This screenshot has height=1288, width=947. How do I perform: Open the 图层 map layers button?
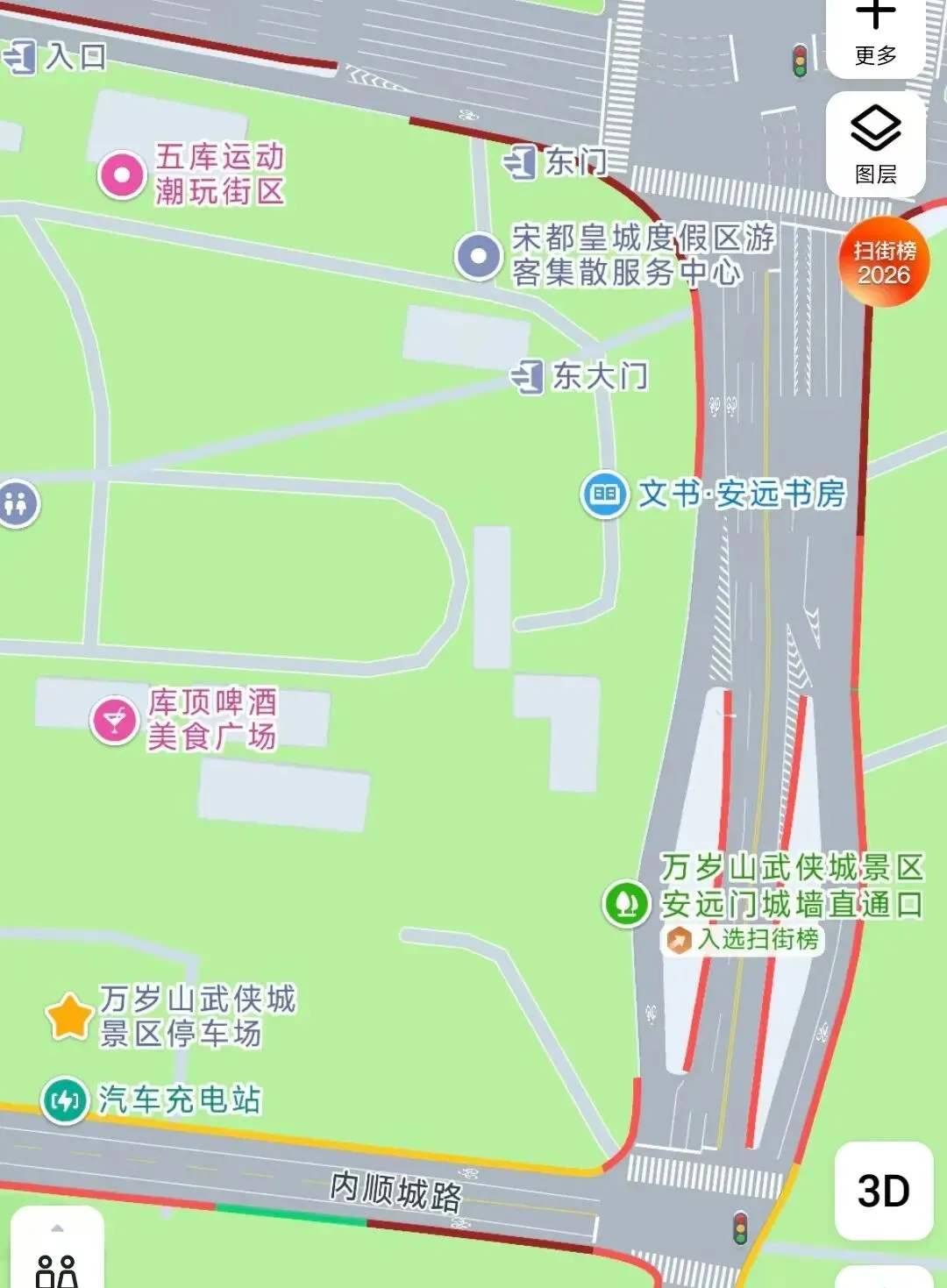[x=875, y=145]
